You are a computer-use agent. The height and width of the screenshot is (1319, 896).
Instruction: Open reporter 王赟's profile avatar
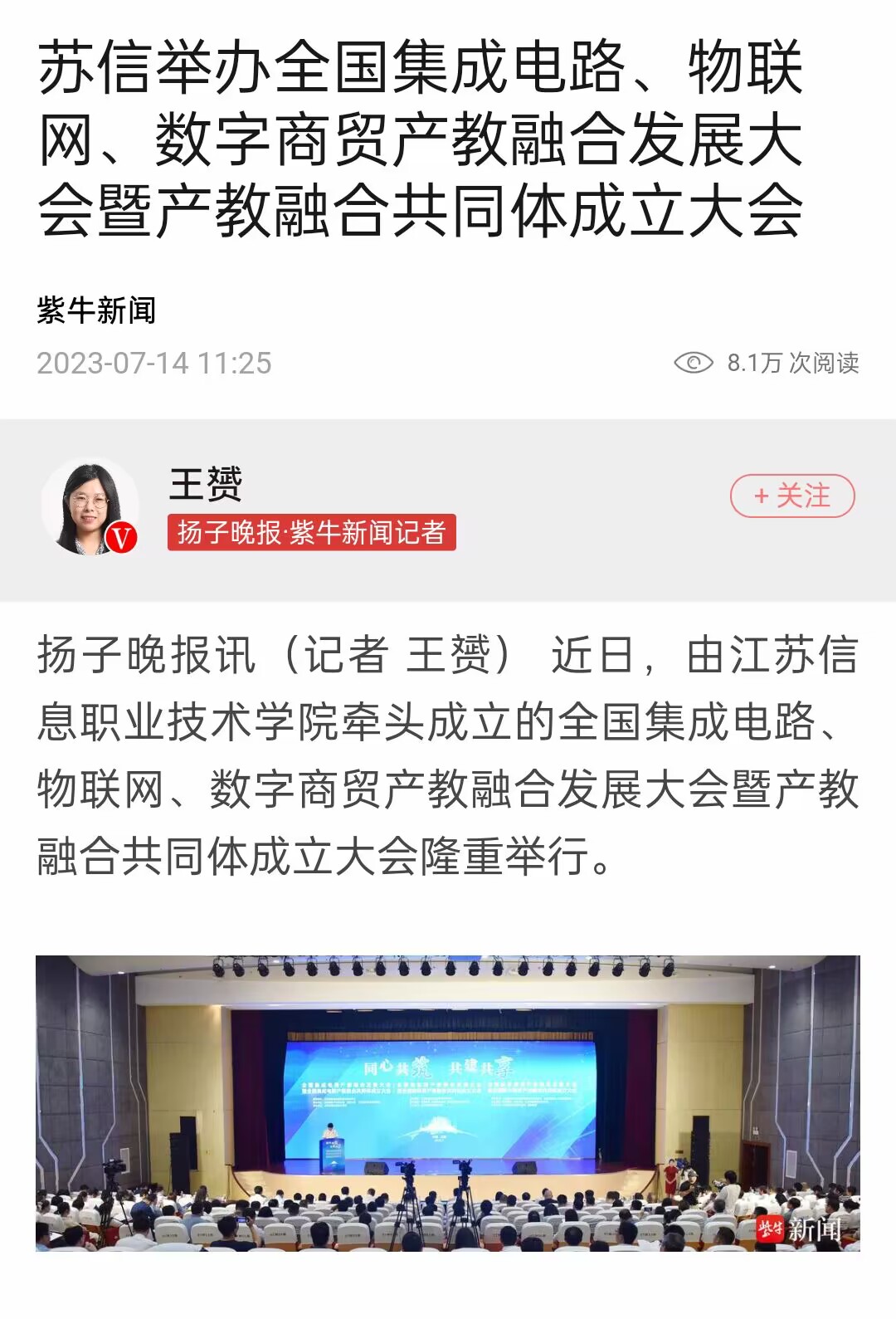point(90,506)
